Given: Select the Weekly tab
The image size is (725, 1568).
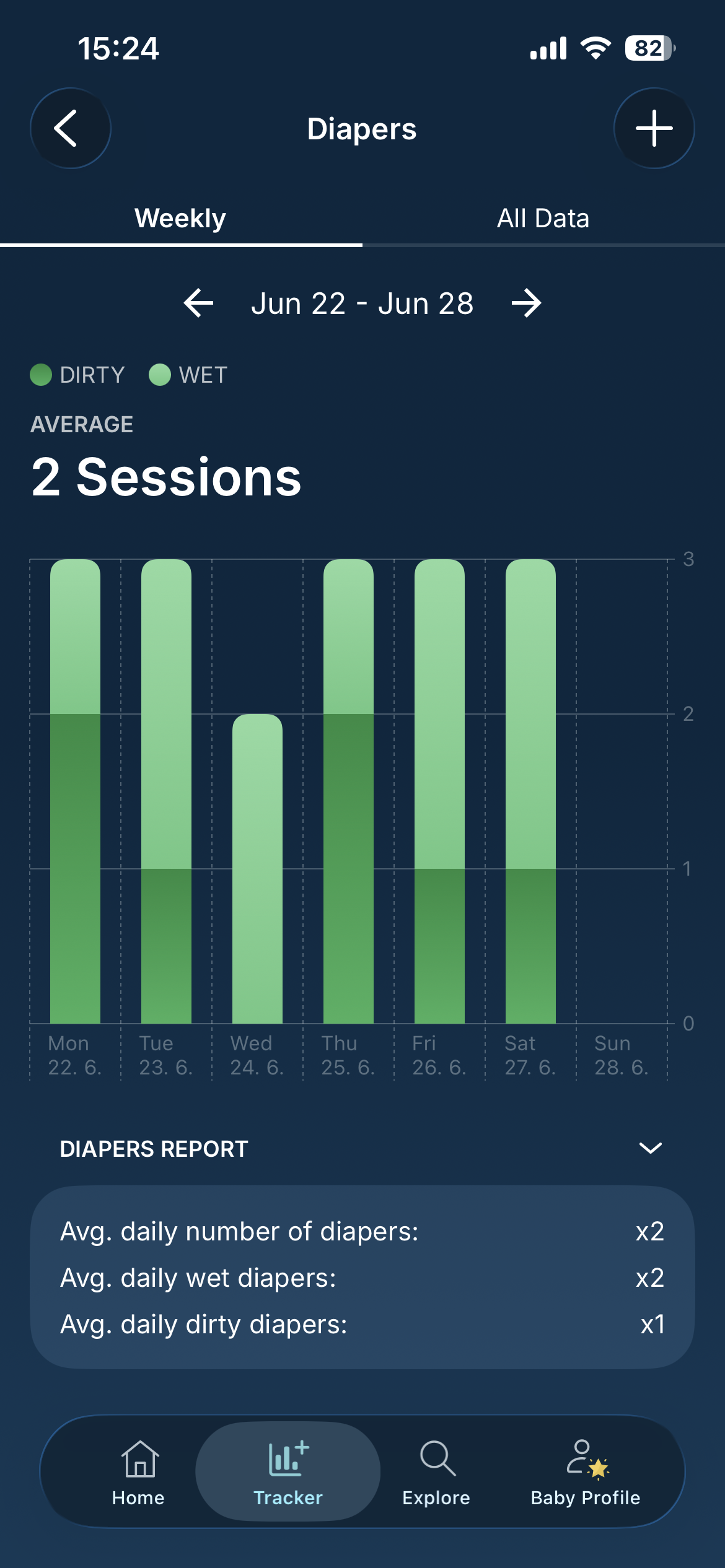Looking at the screenshot, I should point(180,219).
